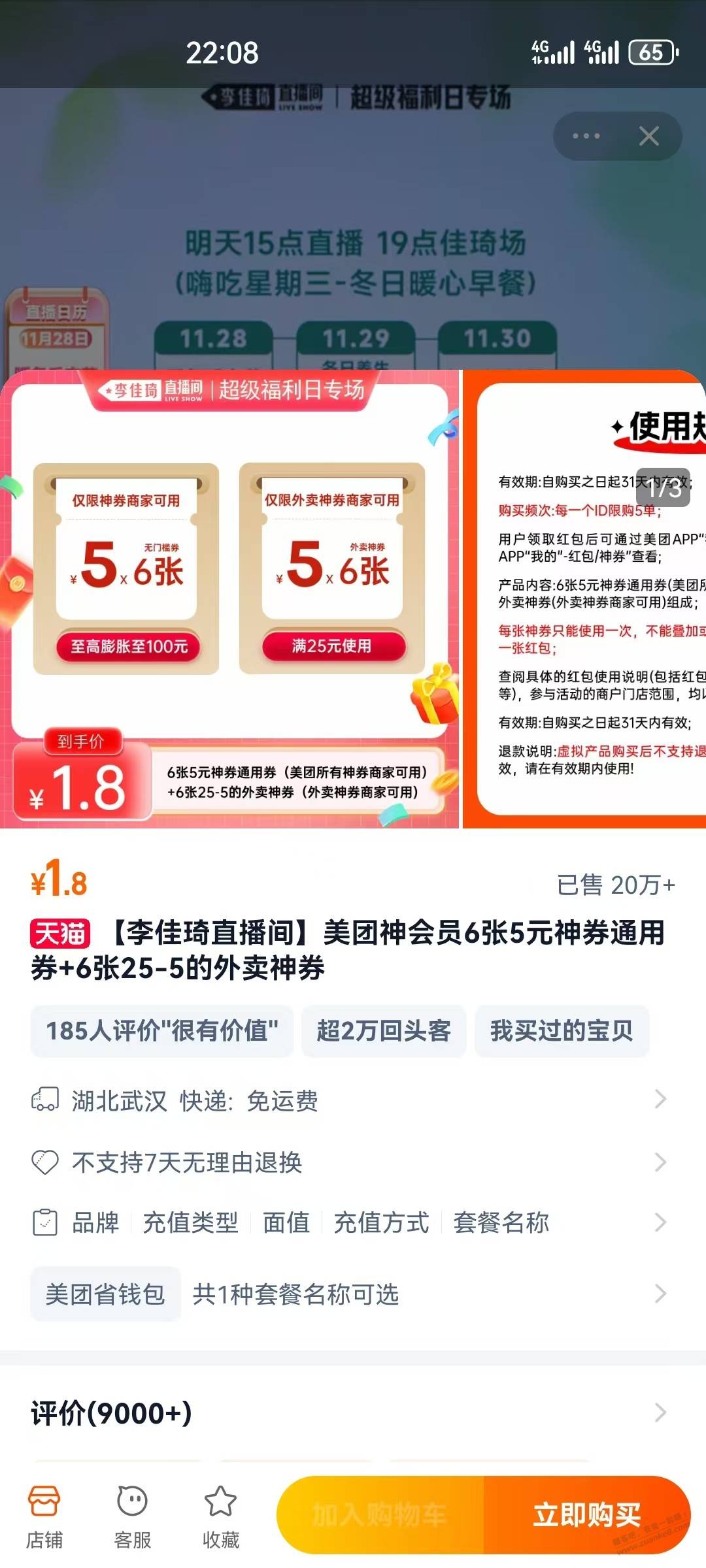The height and width of the screenshot is (1568, 706).
Task: Open the 评价(9000+) reviews section
Action: [353, 1413]
